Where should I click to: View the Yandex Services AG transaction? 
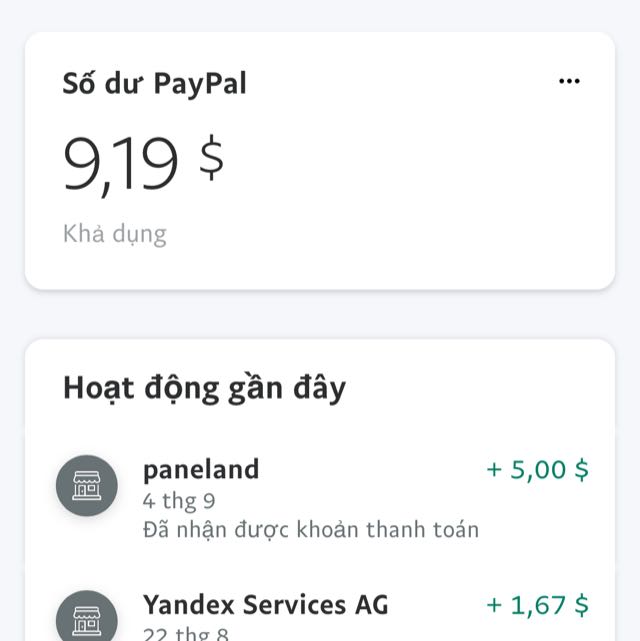coord(320,612)
